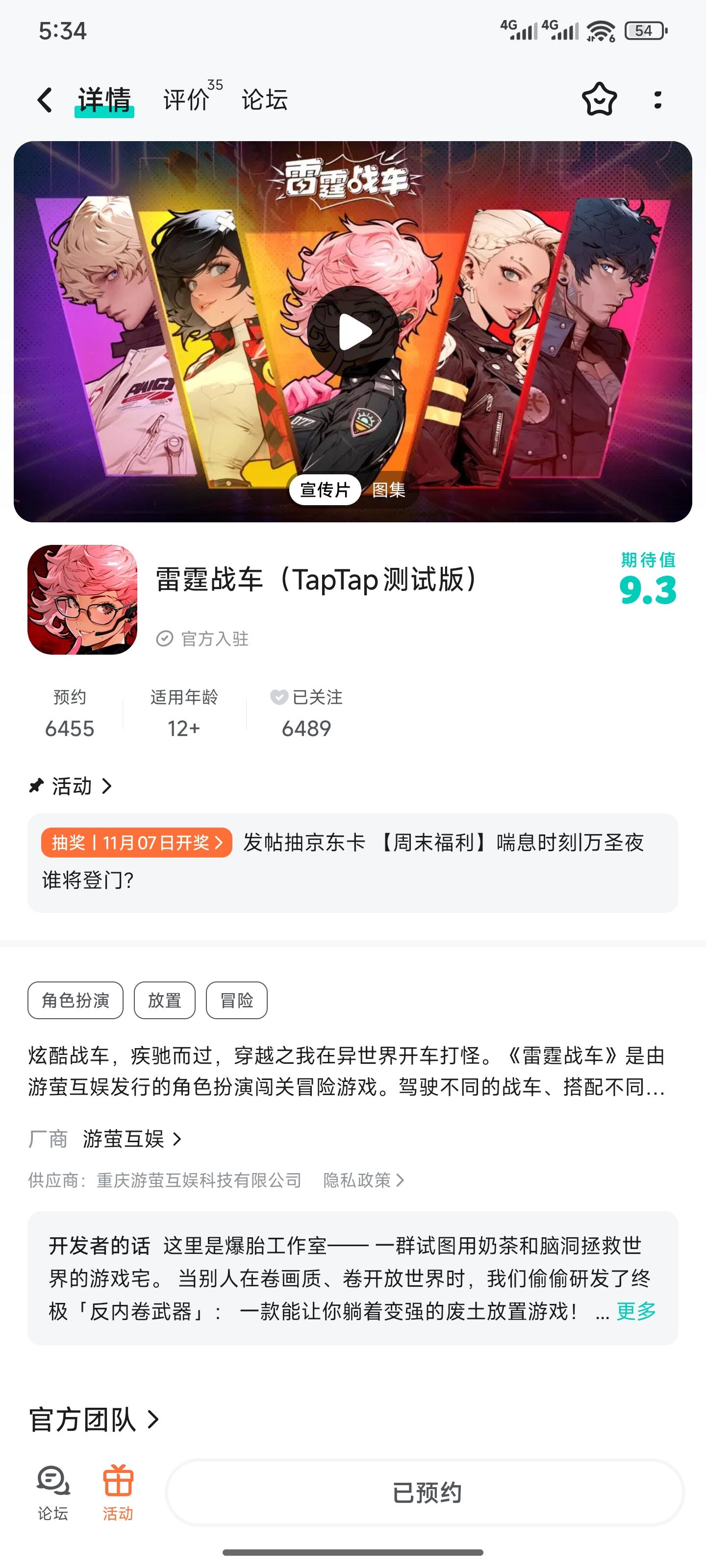Viewport: 706px width, 1568px height.
Task: Toggle 已关注 follow status
Action: pos(305,712)
